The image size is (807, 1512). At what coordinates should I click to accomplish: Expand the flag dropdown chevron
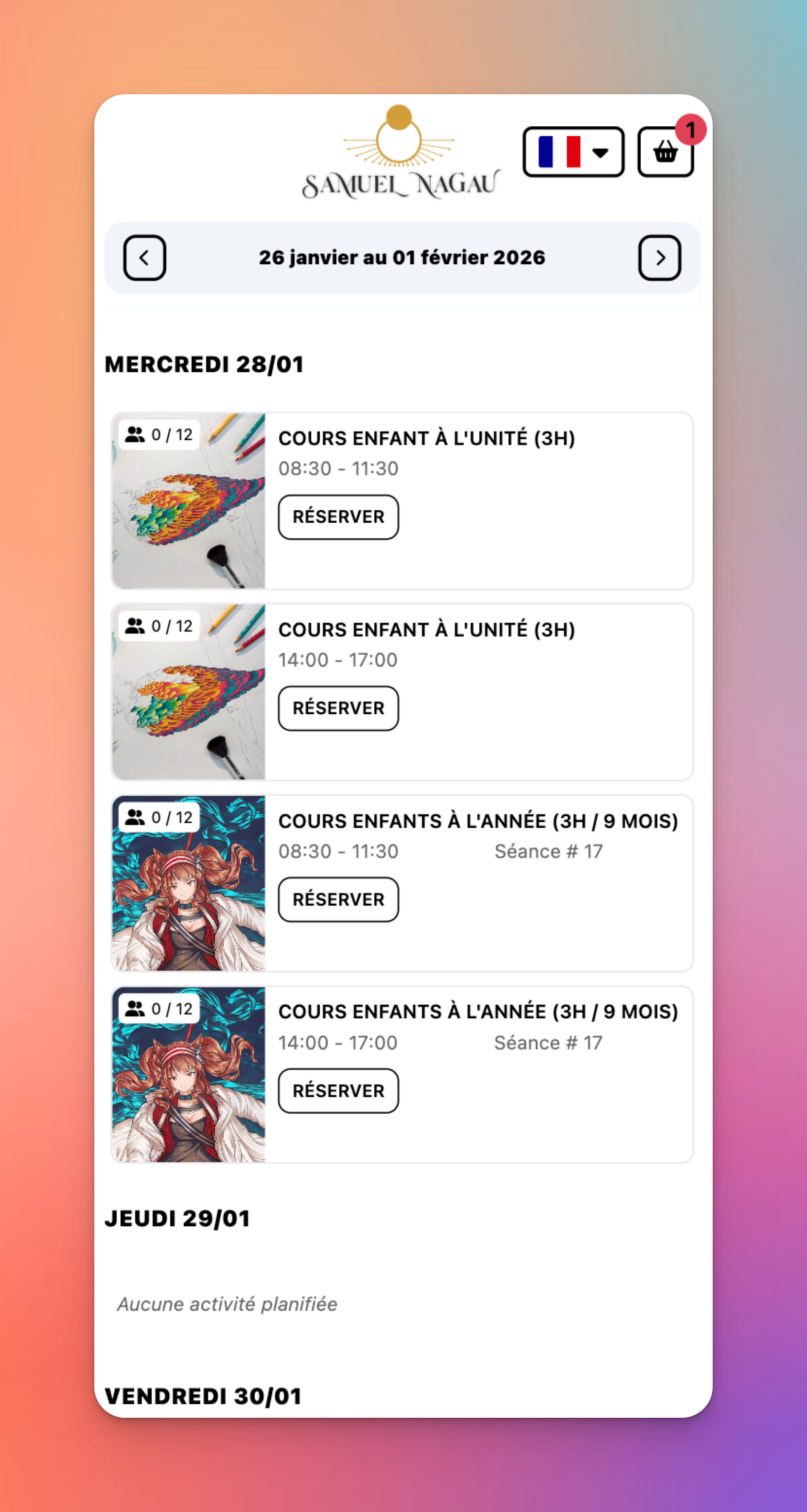pyautogui.click(x=600, y=152)
